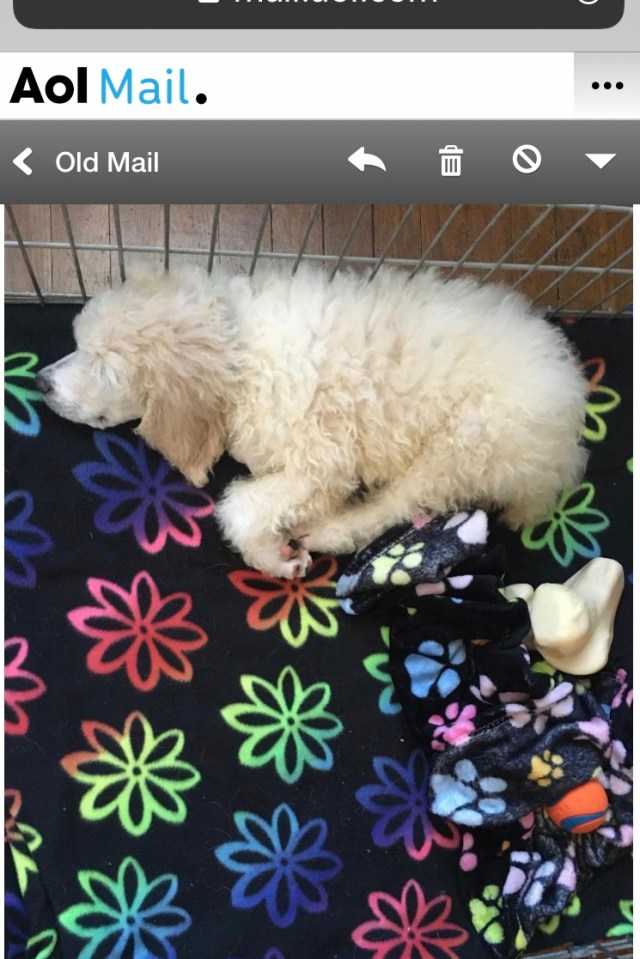Open the three-dot AOL Mail menu
This screenshot has width=640, height=959.
[607, 86]
